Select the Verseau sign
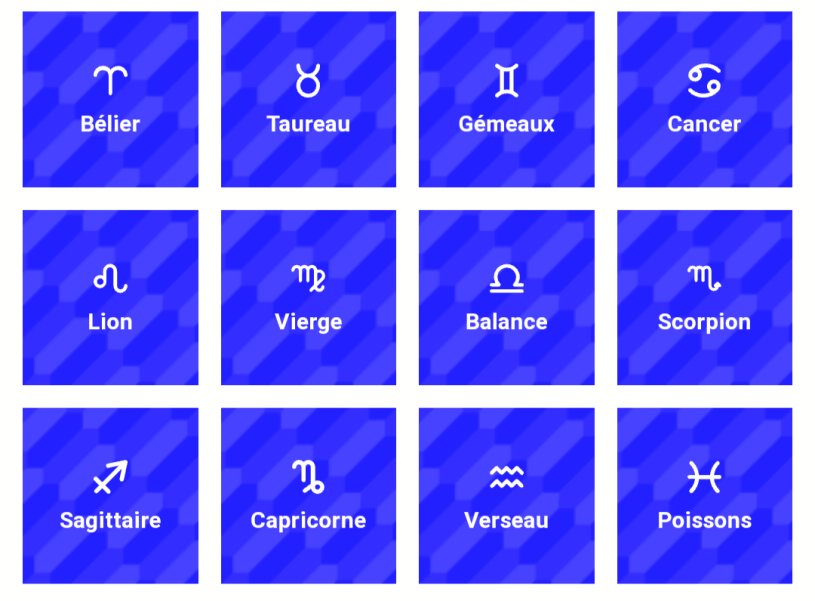 pyautogui.click(x=506, y=496)
